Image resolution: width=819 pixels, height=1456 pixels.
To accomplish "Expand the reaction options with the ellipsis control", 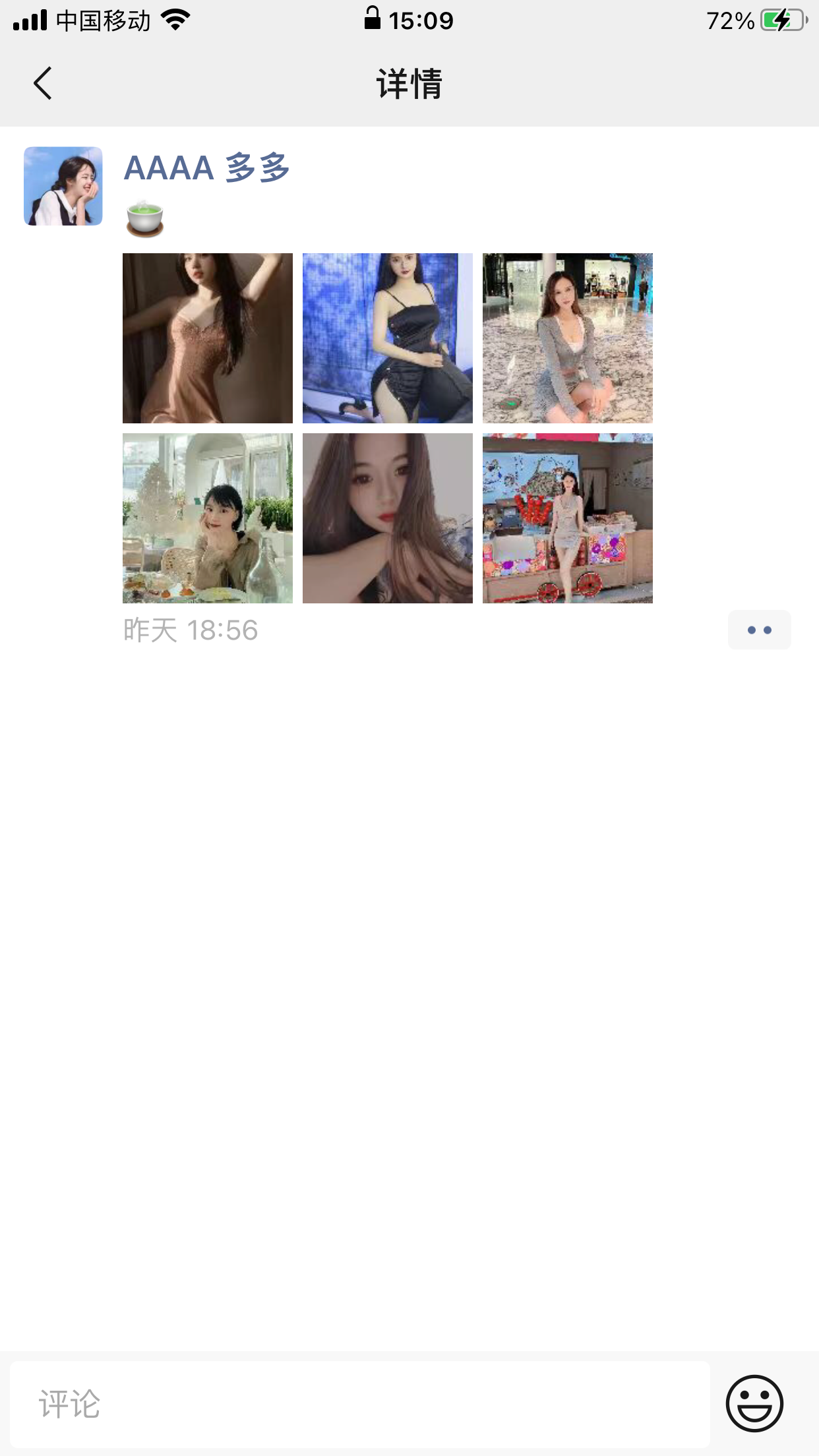I will [759, 630].
